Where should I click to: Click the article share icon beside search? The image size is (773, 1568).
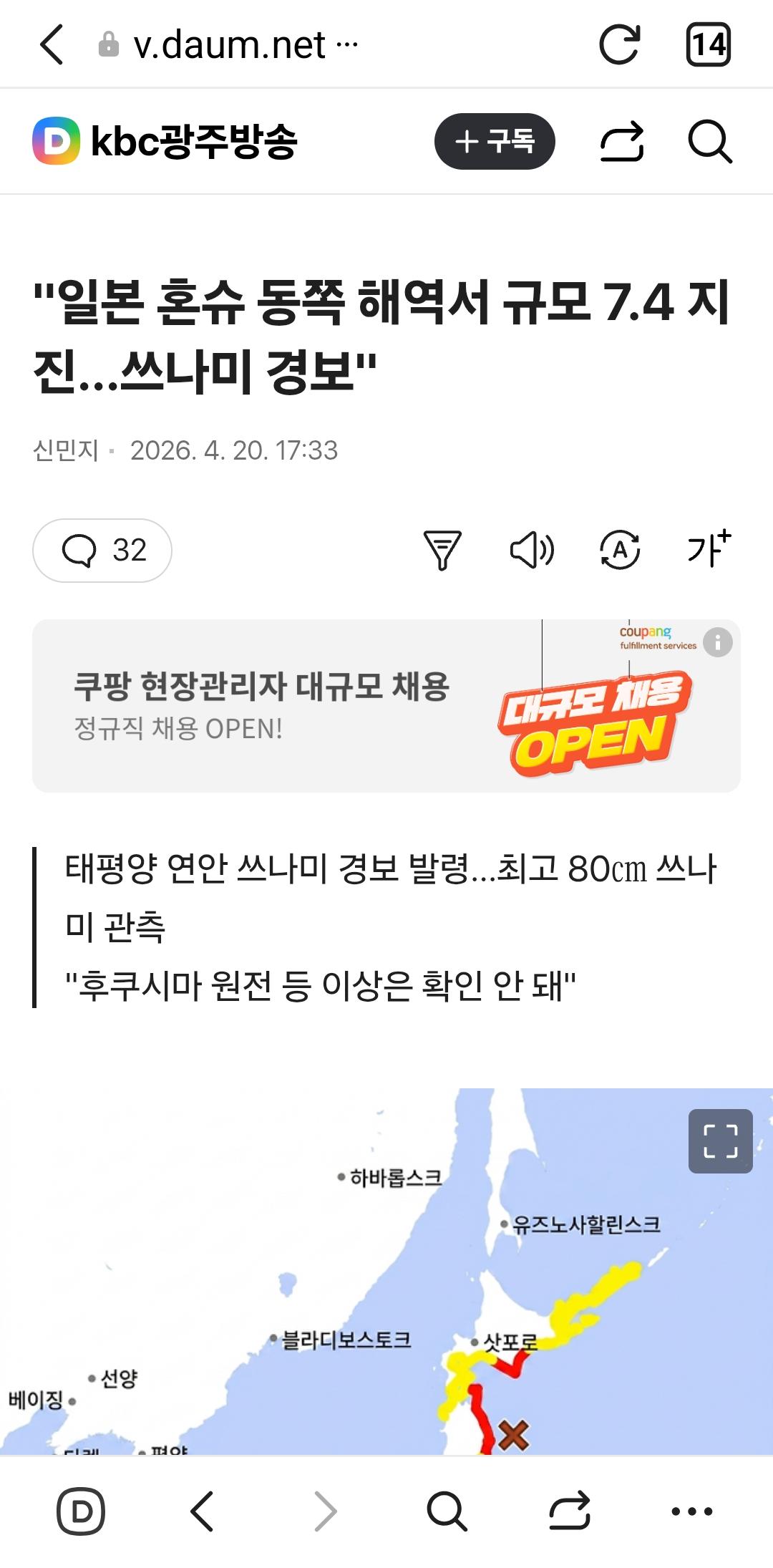(621, 140)
